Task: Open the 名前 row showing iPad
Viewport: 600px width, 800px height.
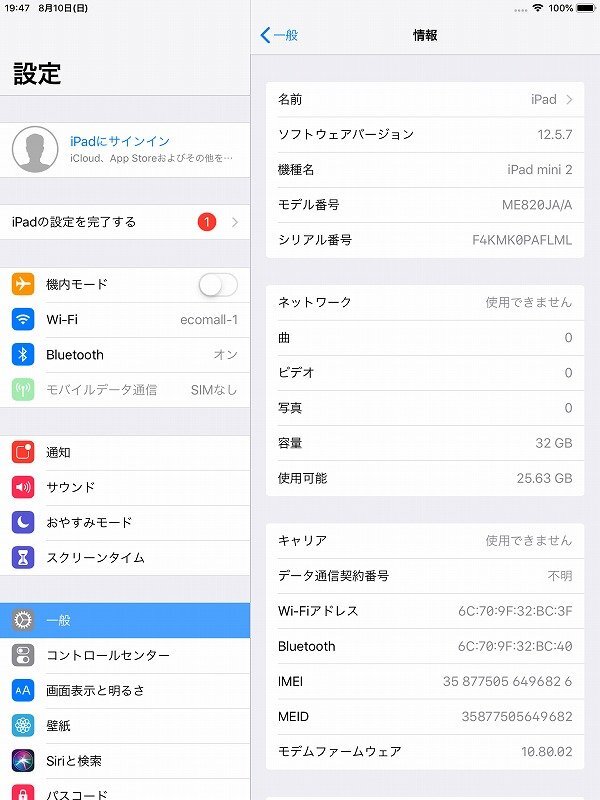Action: click(425, 99)
